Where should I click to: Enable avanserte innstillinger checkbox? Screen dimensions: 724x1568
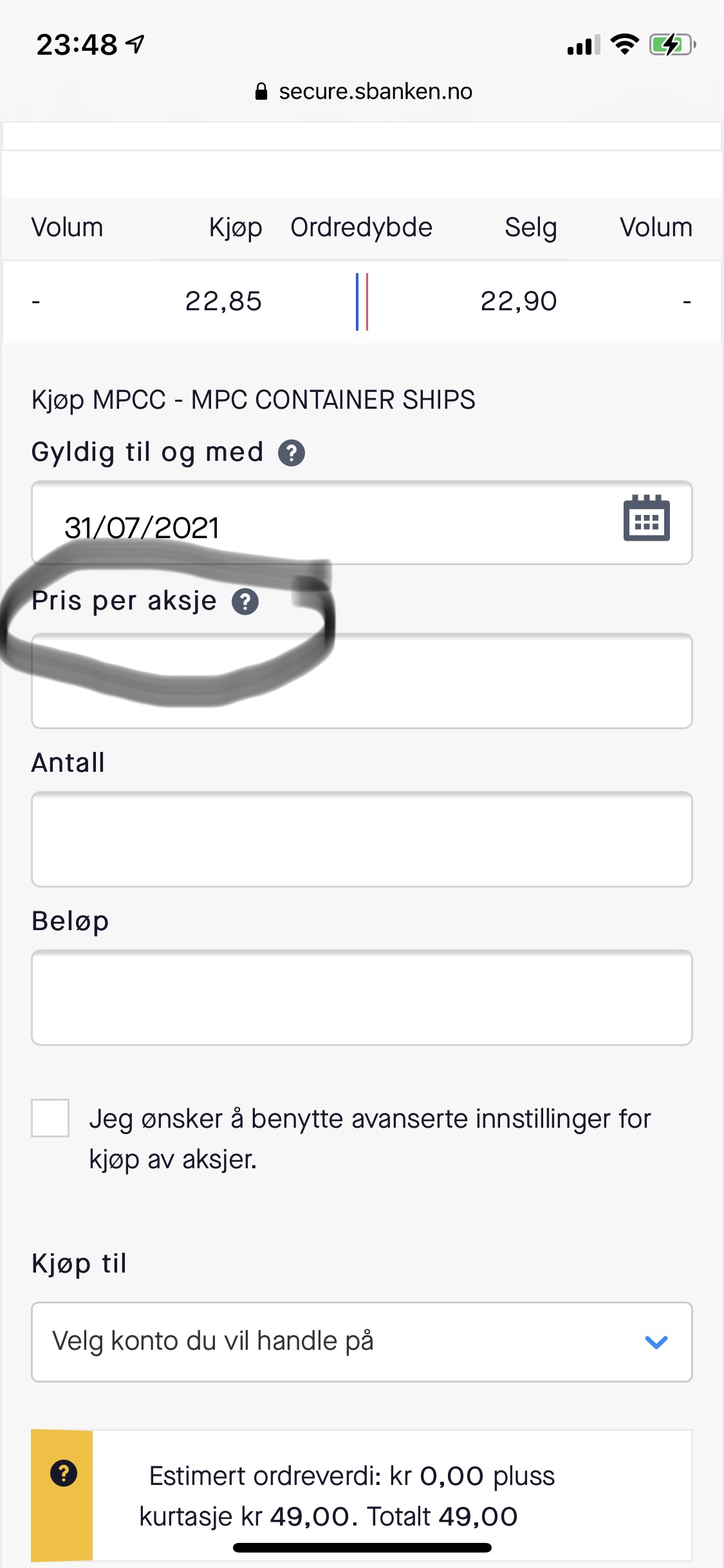tap(50, 1118)
